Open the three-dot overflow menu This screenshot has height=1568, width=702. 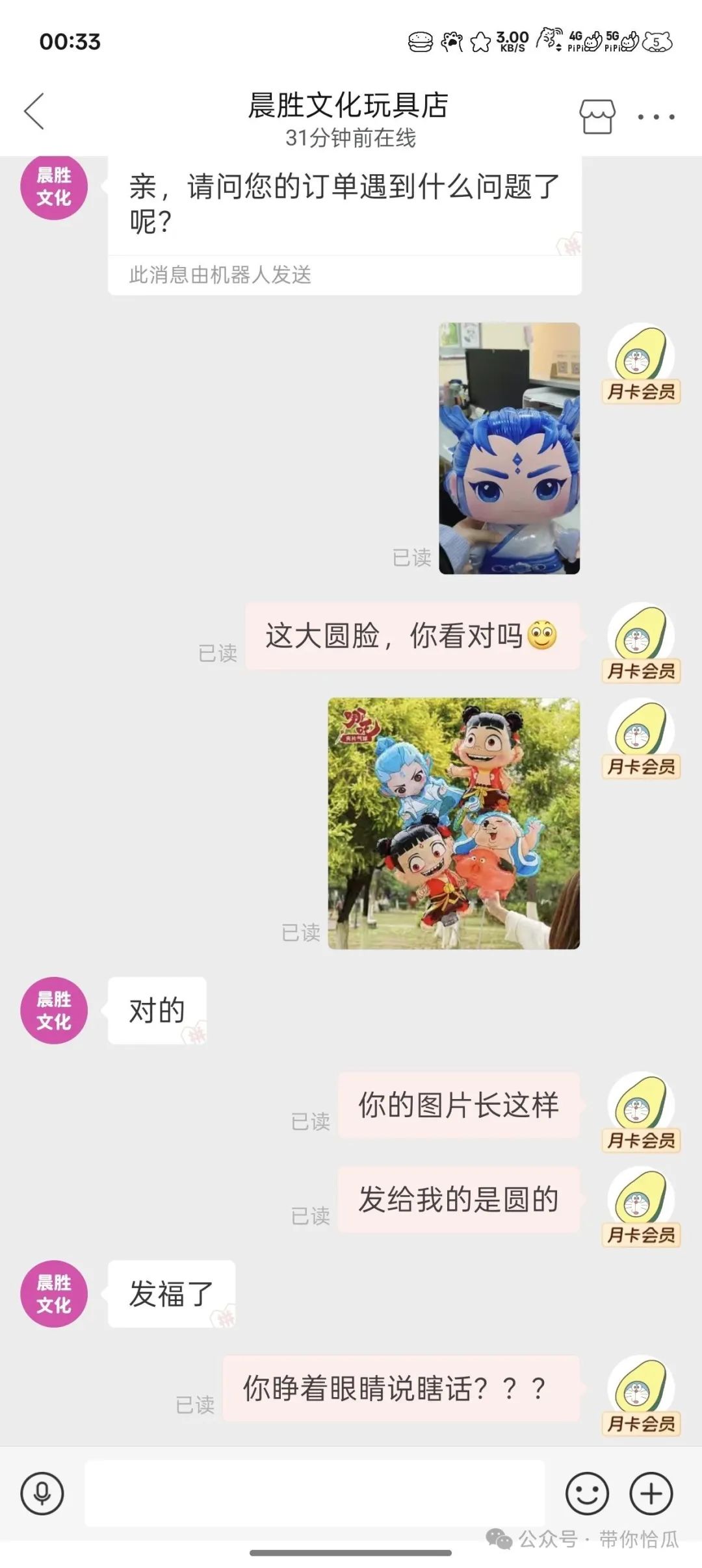(655, 117)
